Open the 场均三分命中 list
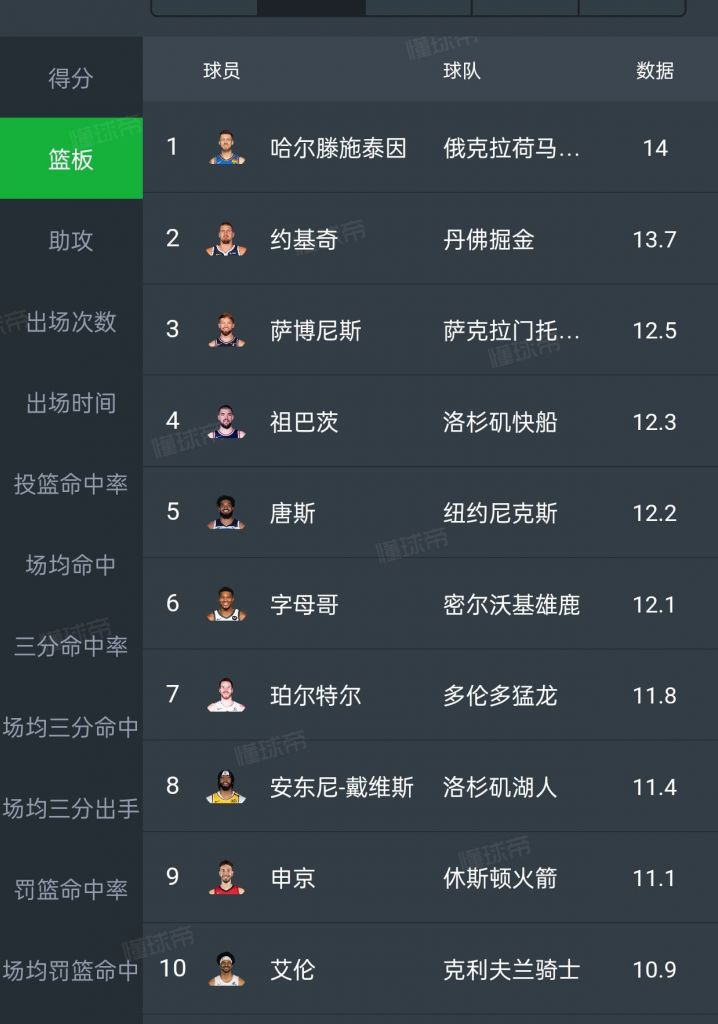The width and height of the screenshot is (718, 1024). point(70,727)
